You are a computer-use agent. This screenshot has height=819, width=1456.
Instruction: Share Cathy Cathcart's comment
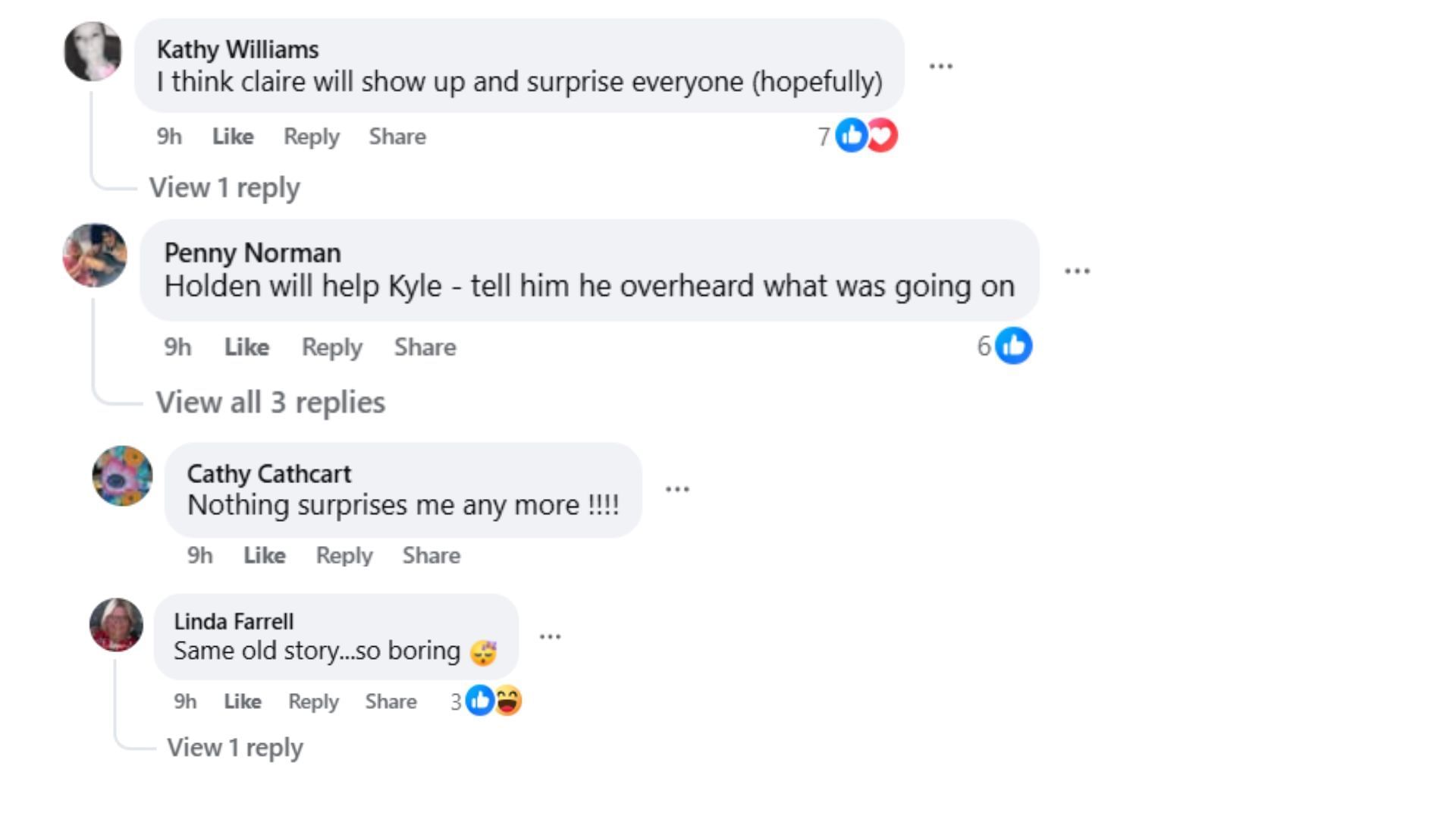click(431, 555)
